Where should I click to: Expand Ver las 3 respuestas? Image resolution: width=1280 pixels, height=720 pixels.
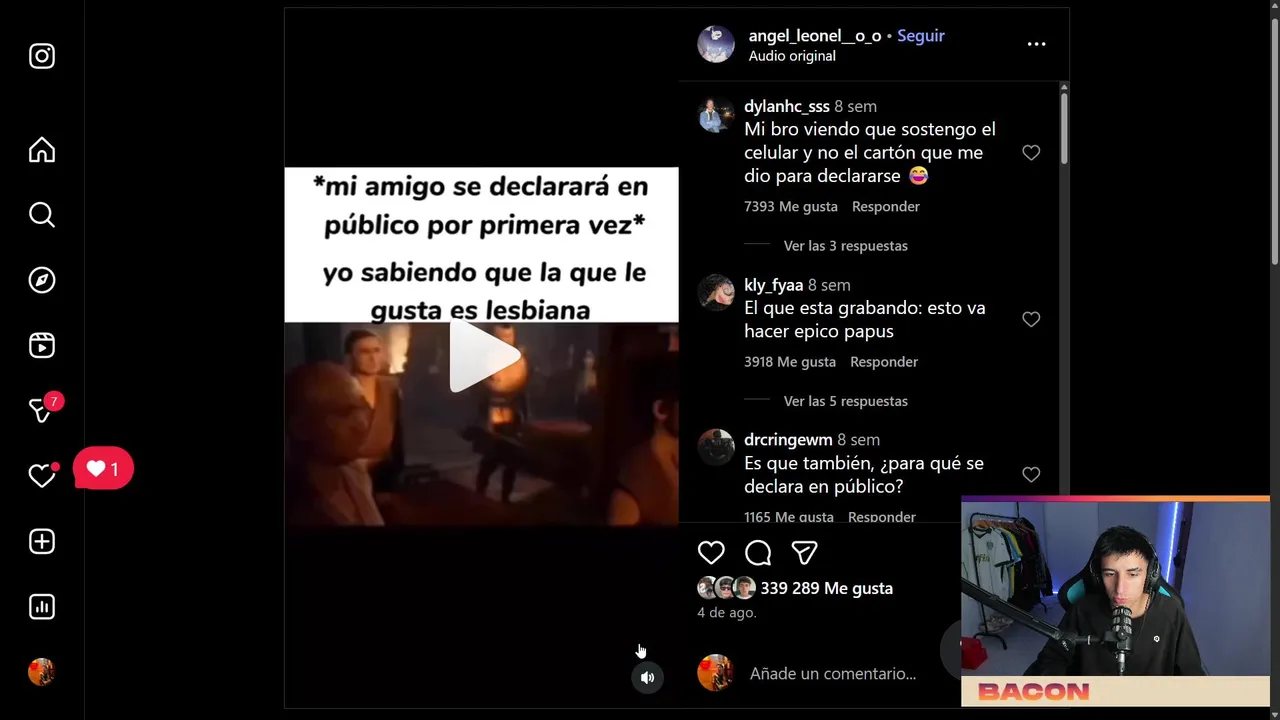(845, 246)
